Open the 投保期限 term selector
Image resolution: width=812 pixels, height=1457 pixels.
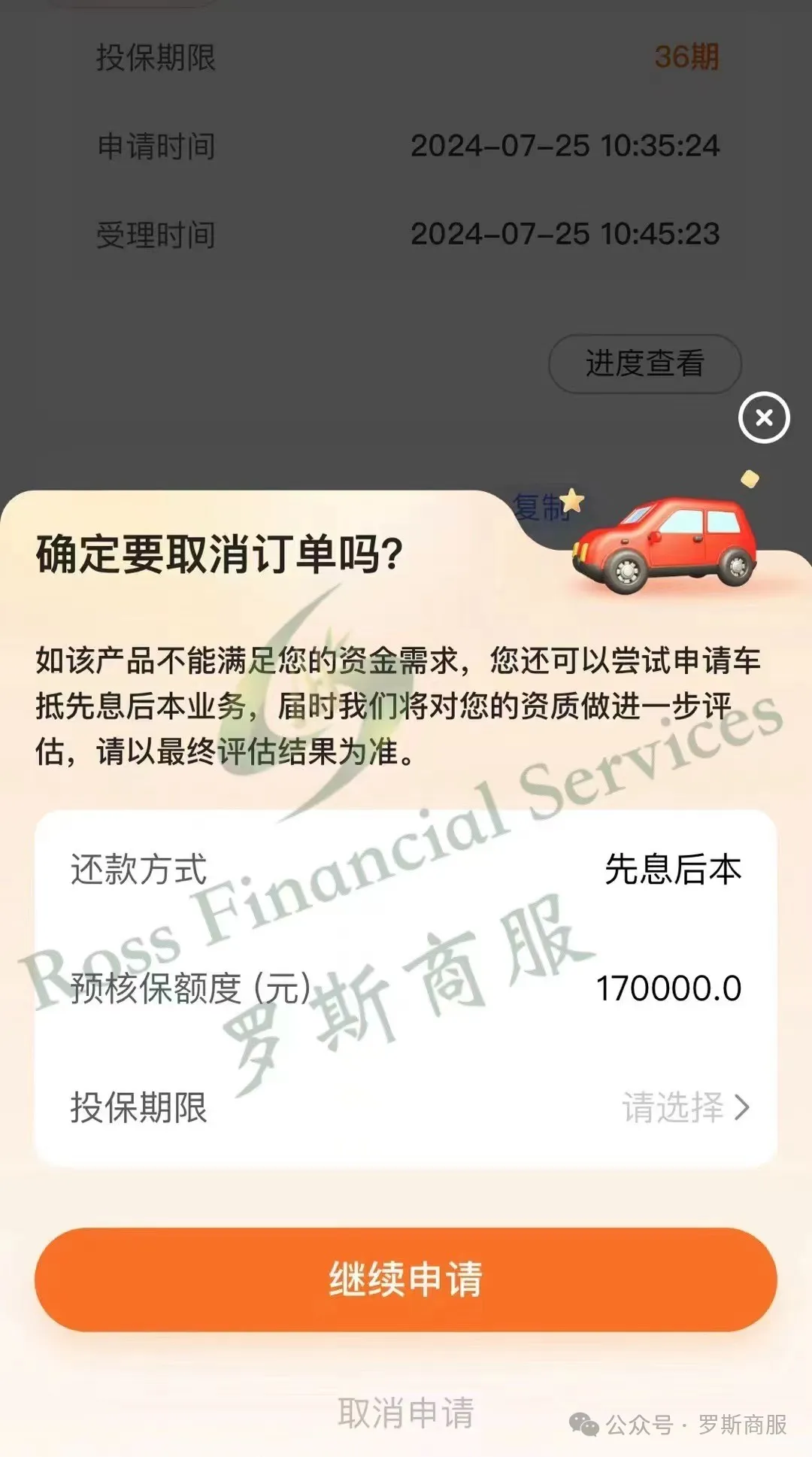685,1107
